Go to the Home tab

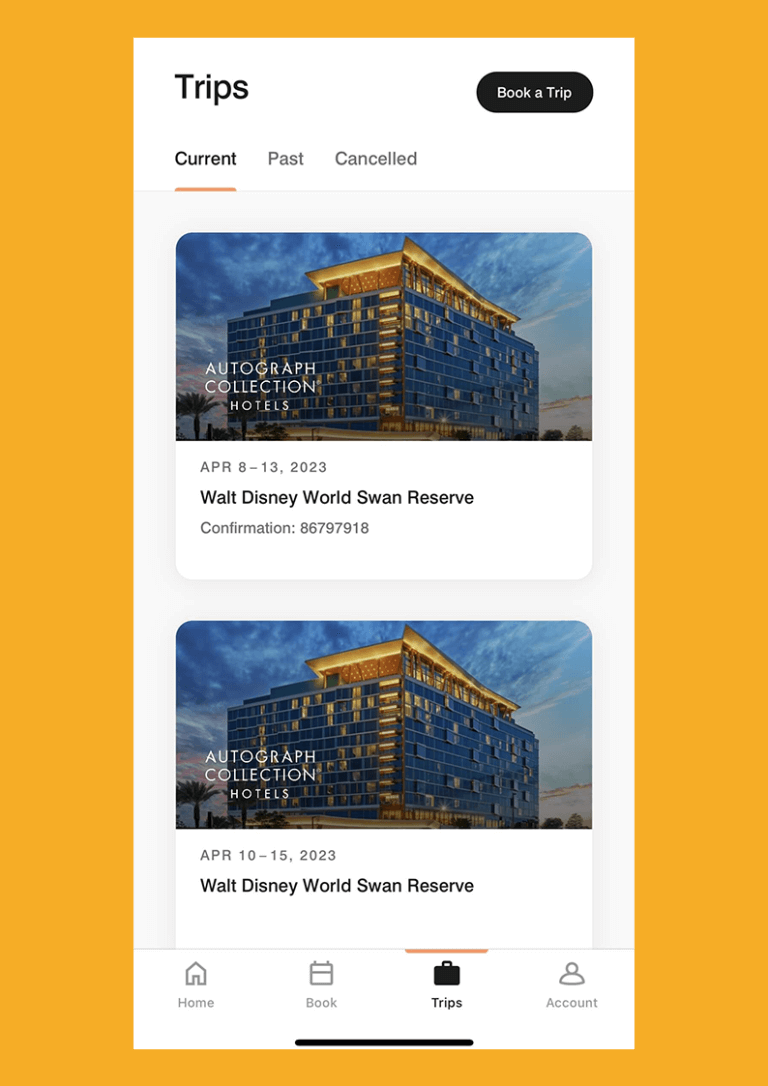[196, 985]
